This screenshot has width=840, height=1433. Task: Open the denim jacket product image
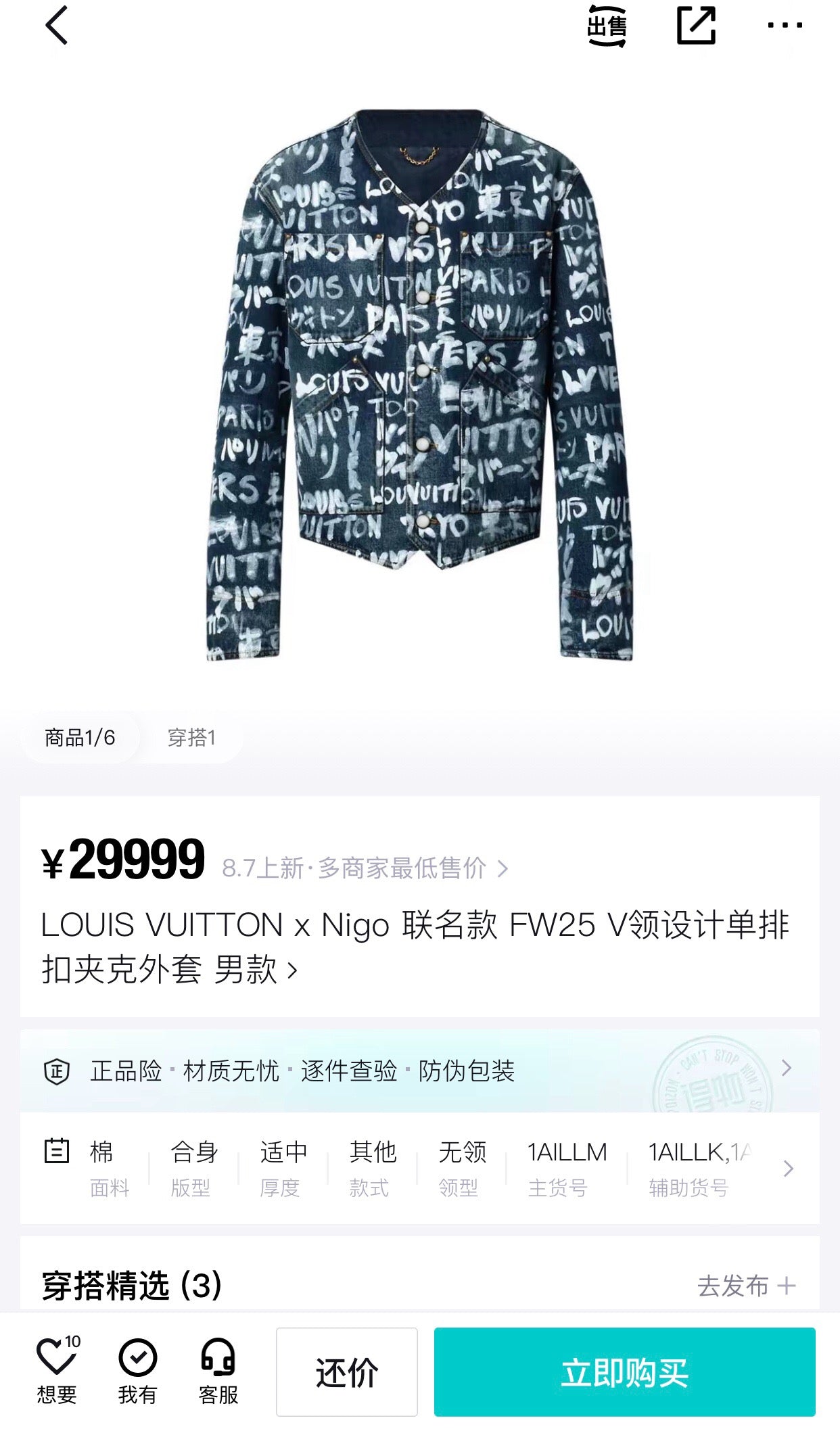419,385
